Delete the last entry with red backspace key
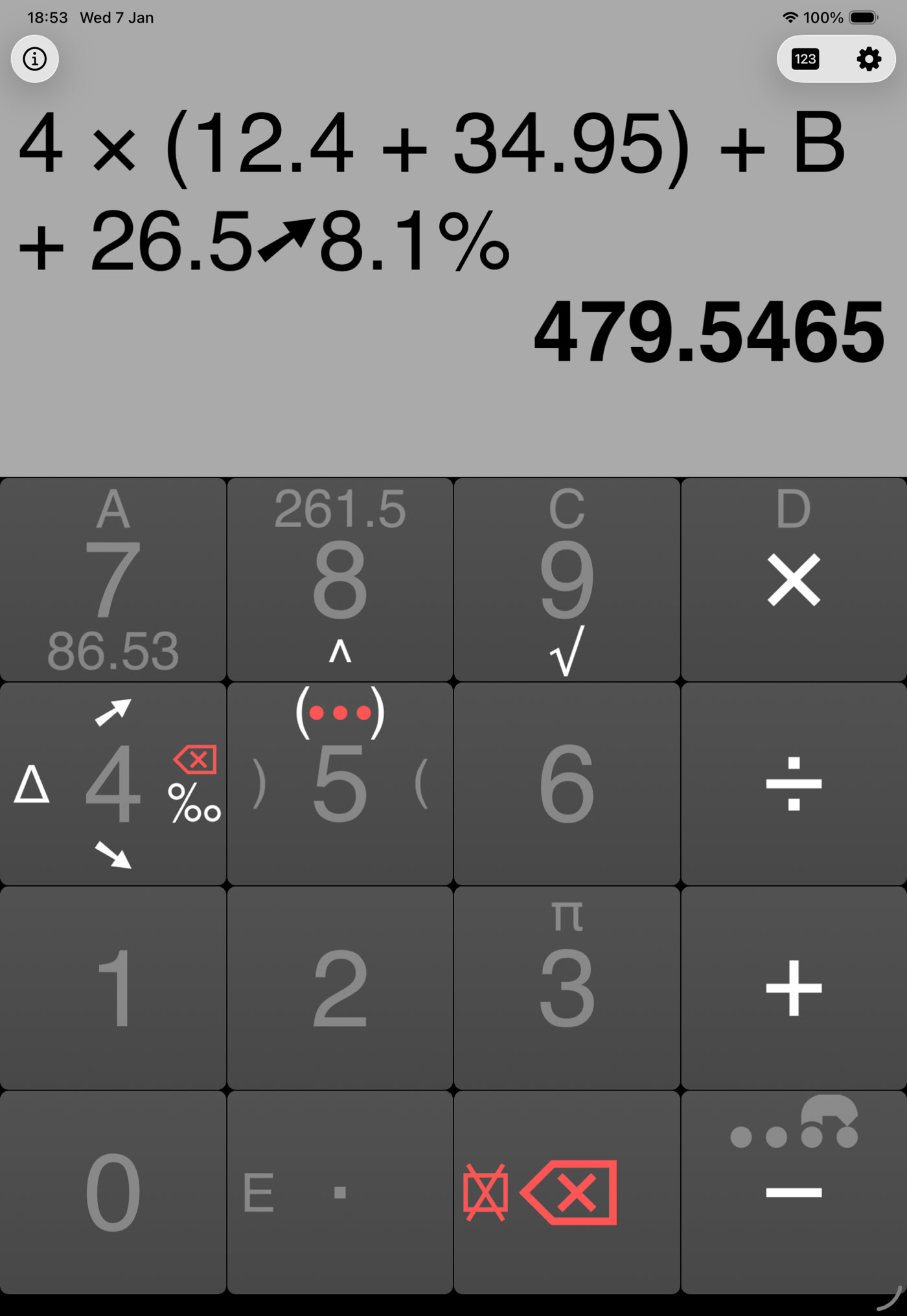907x1316 pixels. (570, 1192)
